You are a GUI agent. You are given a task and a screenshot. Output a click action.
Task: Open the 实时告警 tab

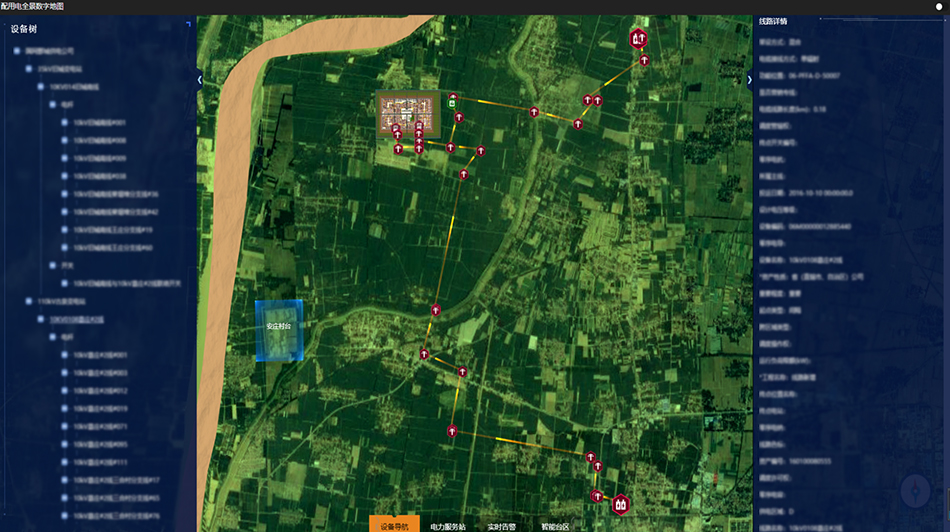coord(501,525)
